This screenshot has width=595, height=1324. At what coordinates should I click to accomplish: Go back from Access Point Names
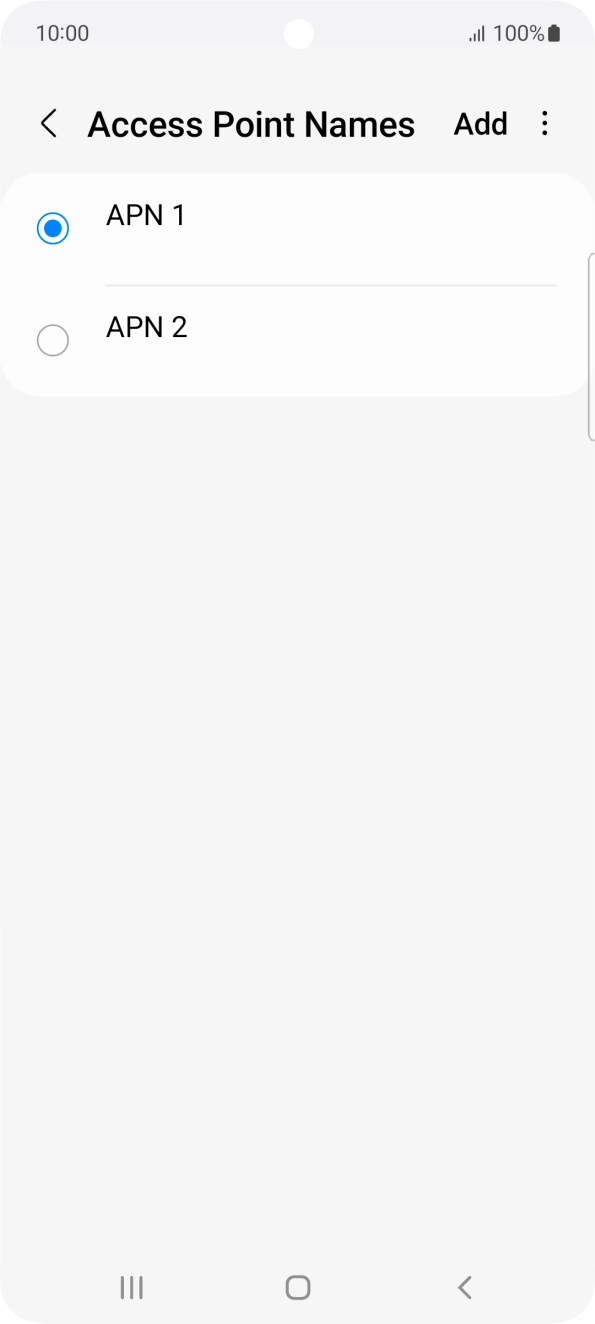(x=48, y=124)
